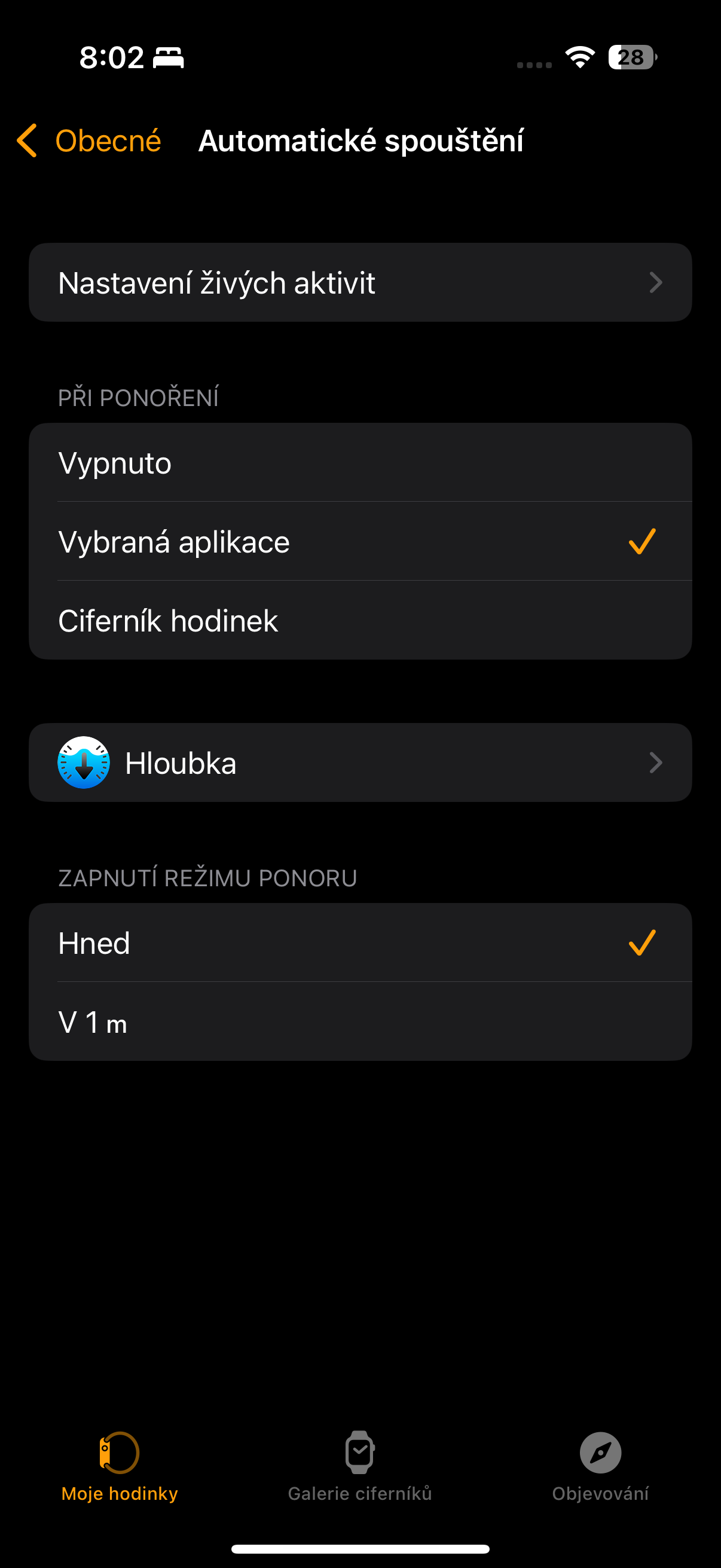Select Vypnuto under PŘI PONOŘENÍ
721x1568 pixels.
tap(360, 463)
